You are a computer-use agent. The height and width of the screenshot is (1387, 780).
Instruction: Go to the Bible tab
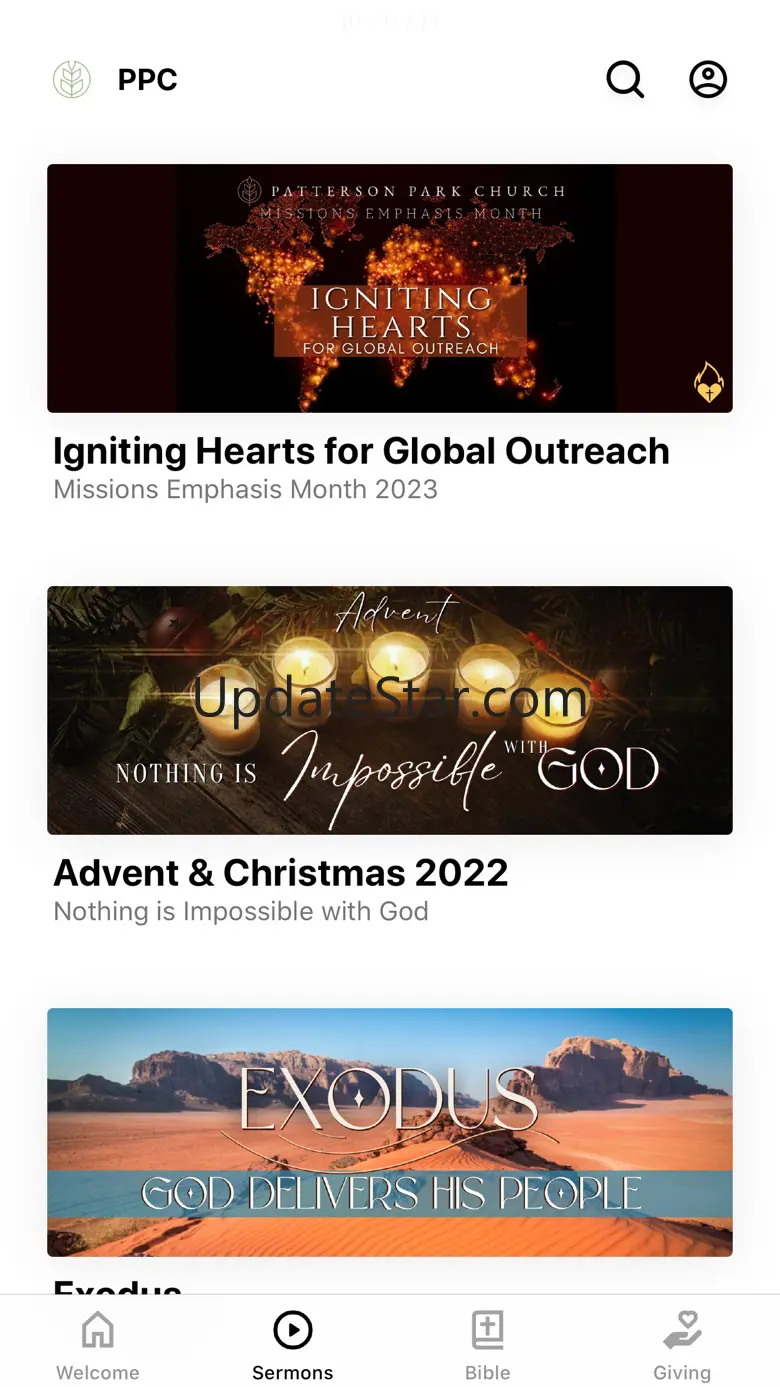(488, 1345)
